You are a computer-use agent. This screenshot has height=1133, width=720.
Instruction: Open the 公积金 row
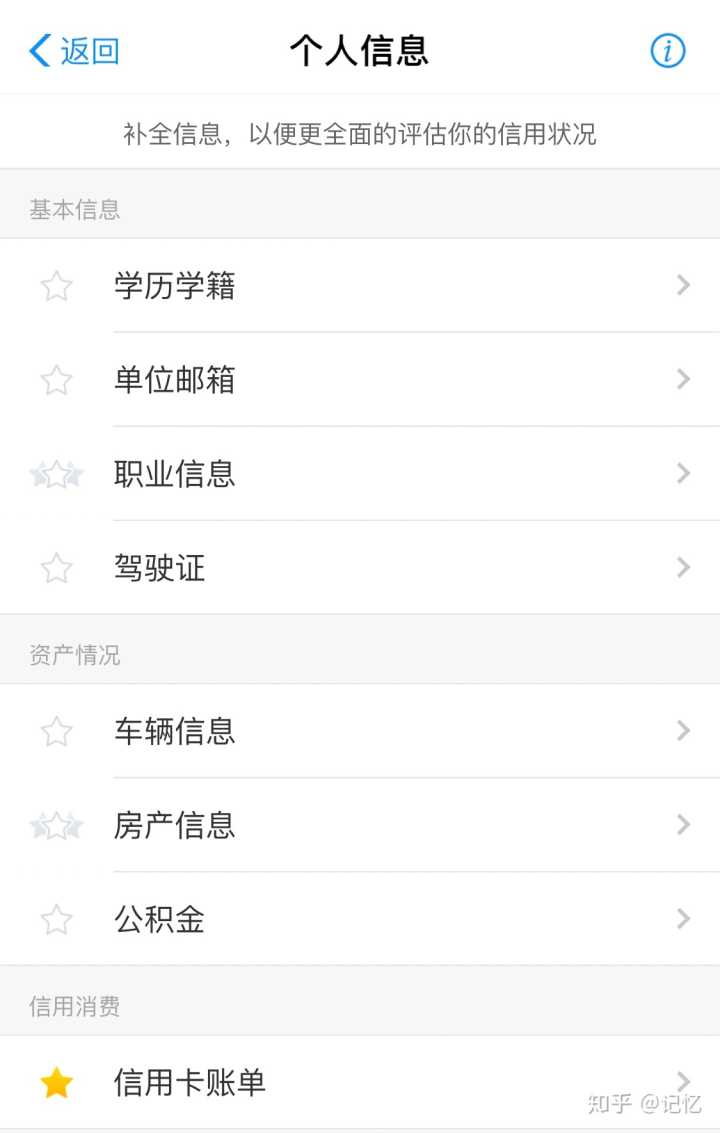pos(360,919)
